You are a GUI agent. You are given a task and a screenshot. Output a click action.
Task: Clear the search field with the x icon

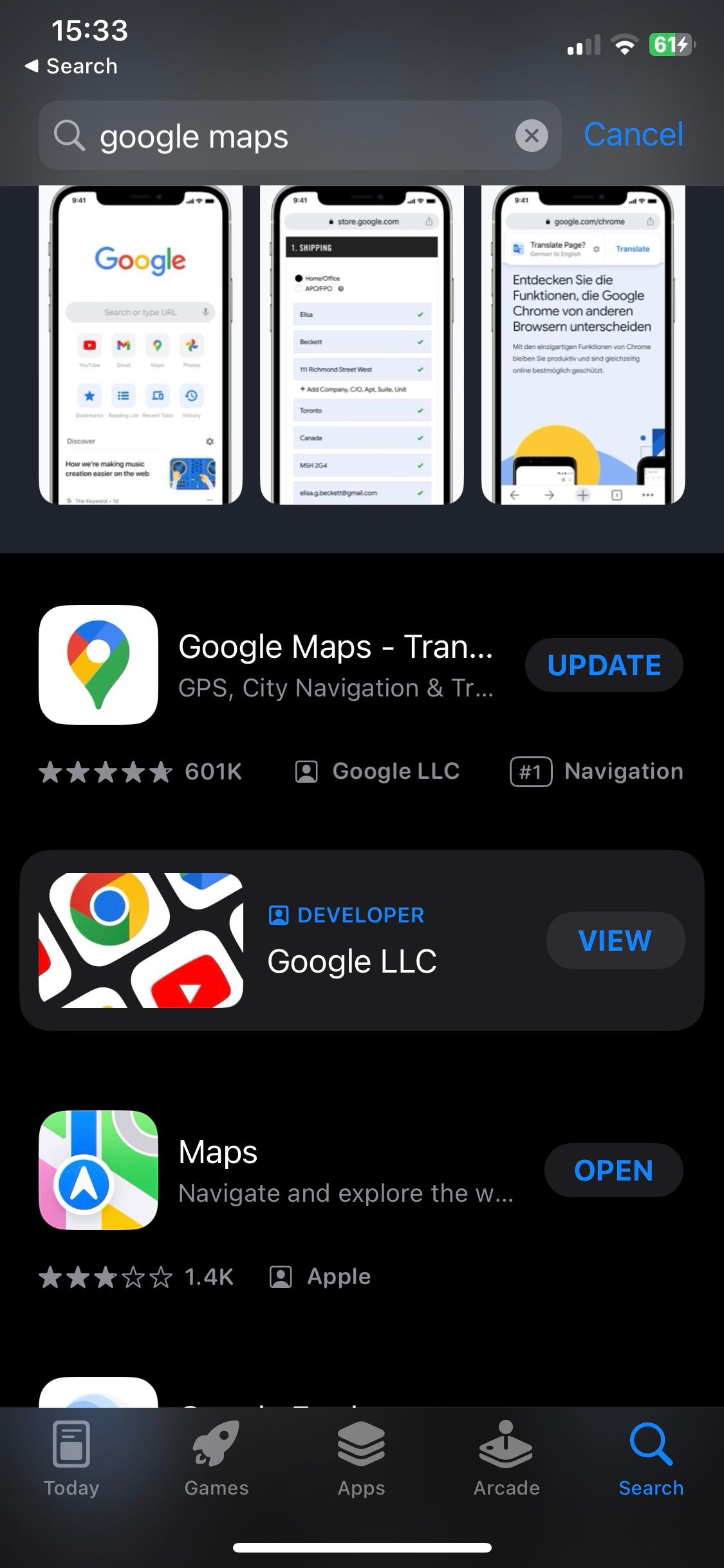[530, 135]
